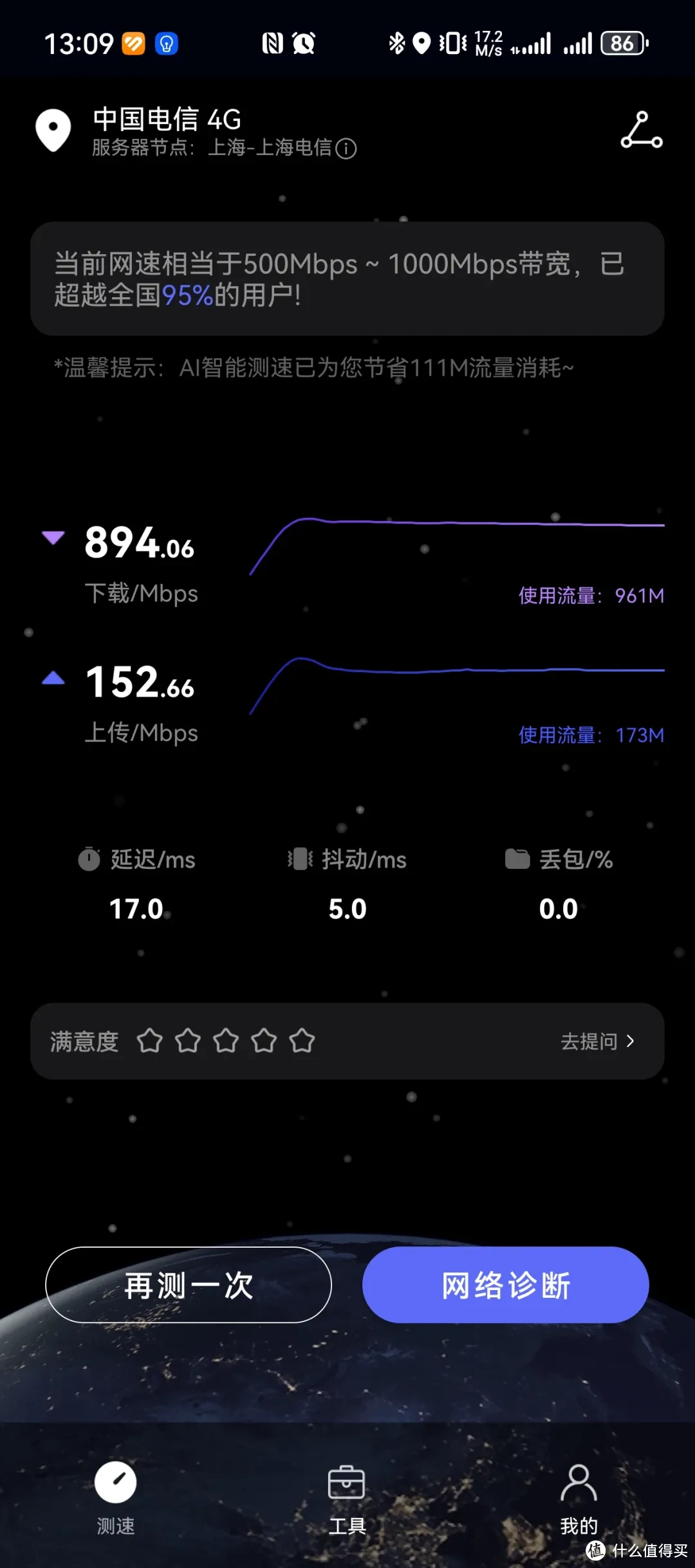Rate satisfaction with the first star

150,1039
